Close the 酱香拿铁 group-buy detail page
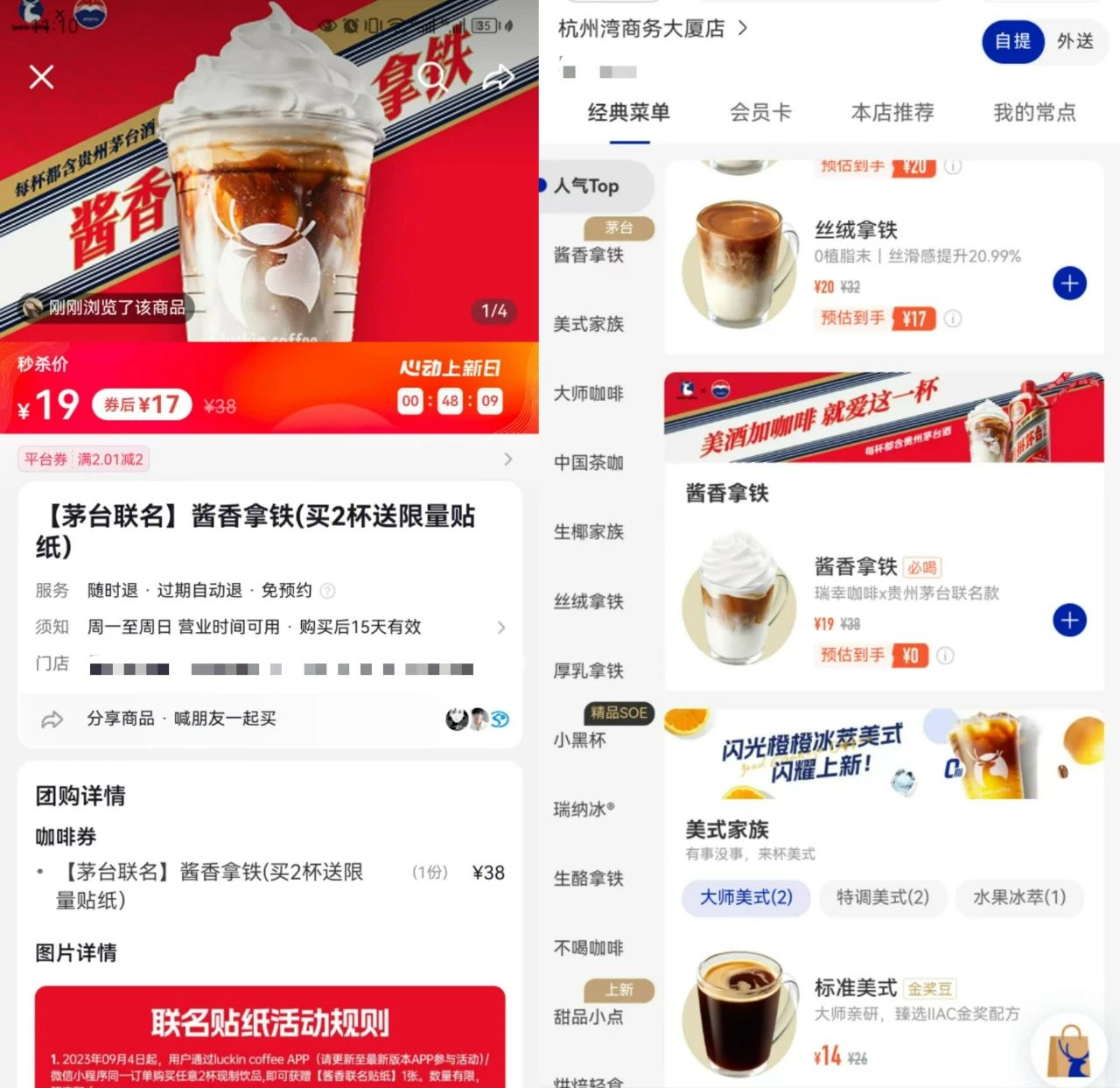Image resolution: width=1120 pixels, height=1088 pixels. click(x=41, y=77)
